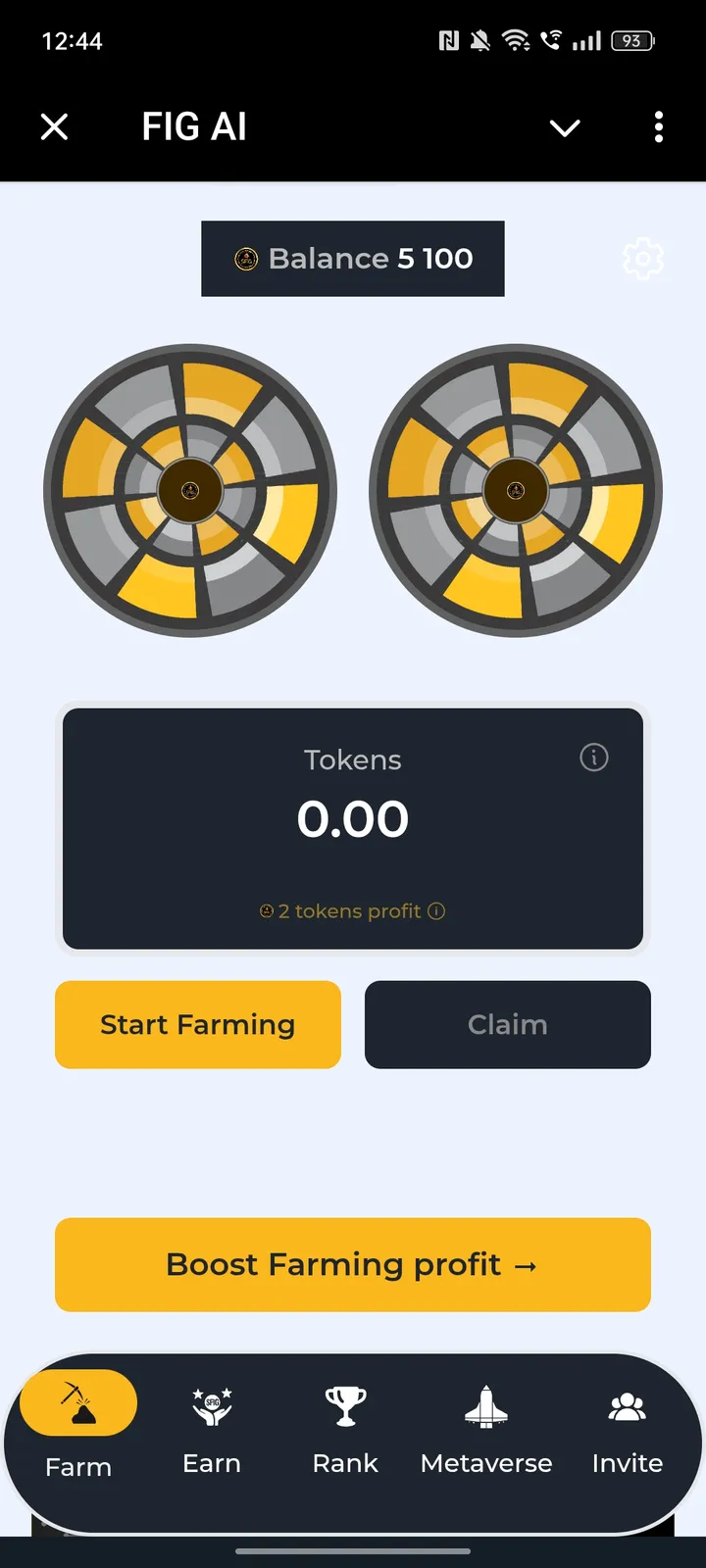Viewport: 706px width, 1568px height.
Task: Open the settings gear icon
Action: (643, 259)
